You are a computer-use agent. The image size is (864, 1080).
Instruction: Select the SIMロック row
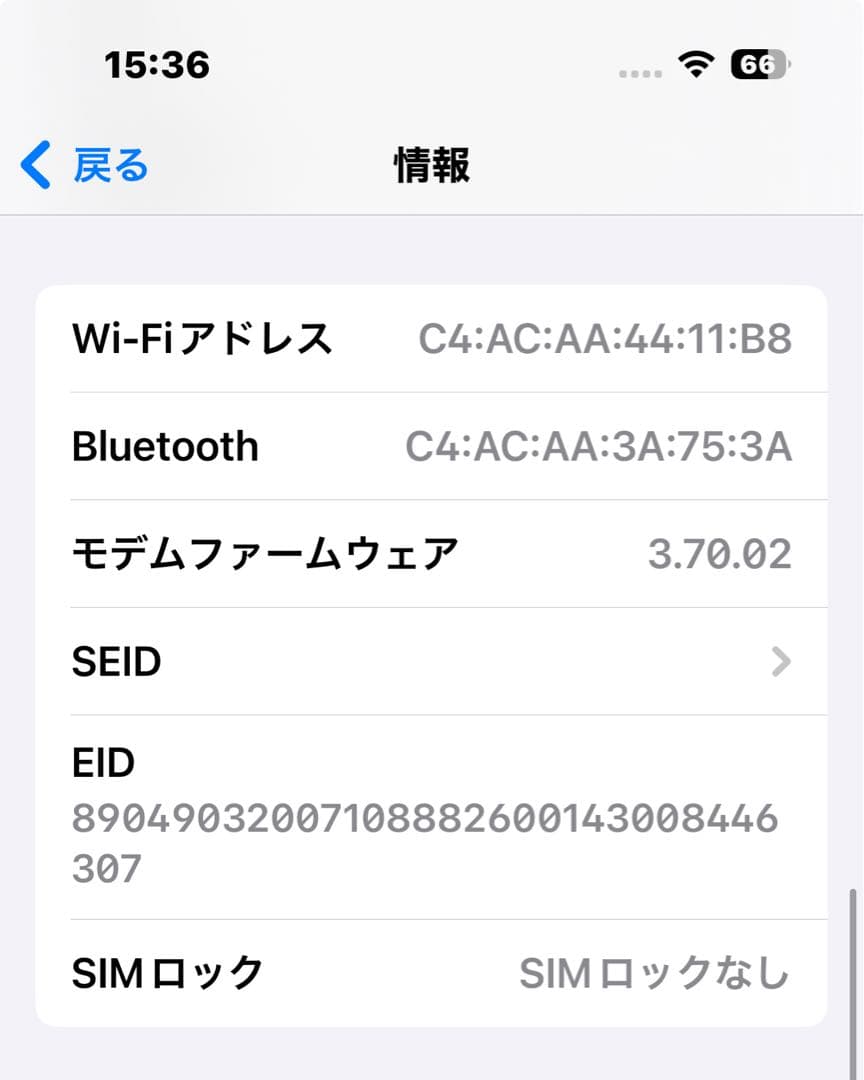point(430,972)
